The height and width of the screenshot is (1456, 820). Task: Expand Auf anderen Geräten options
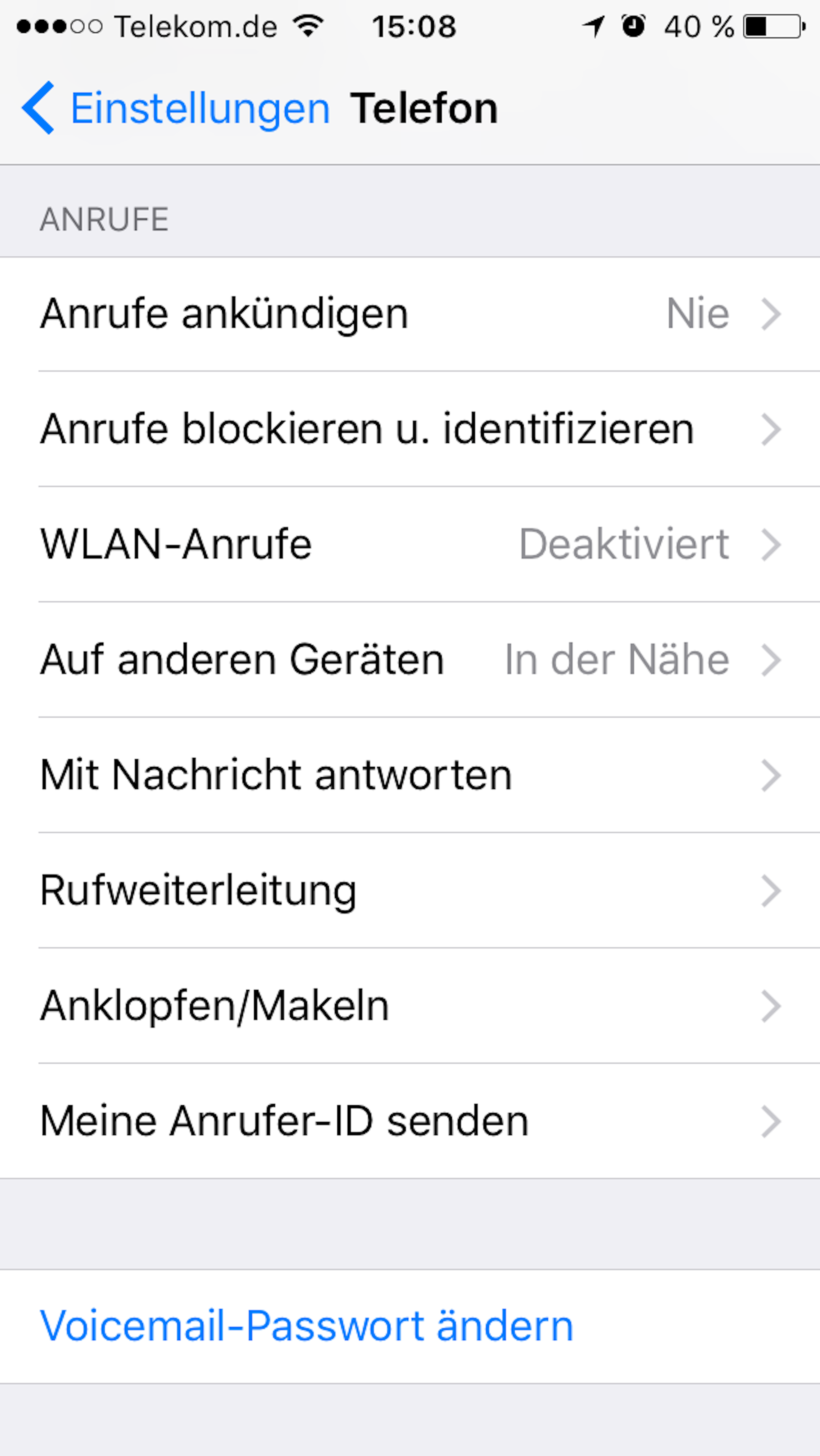pyautogui.click(x=410, y=658)
